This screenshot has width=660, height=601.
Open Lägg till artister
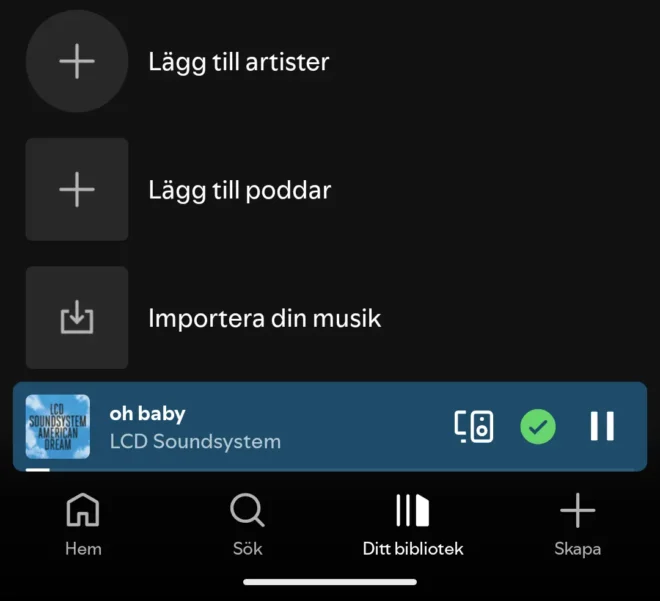[x=238, y=62]
